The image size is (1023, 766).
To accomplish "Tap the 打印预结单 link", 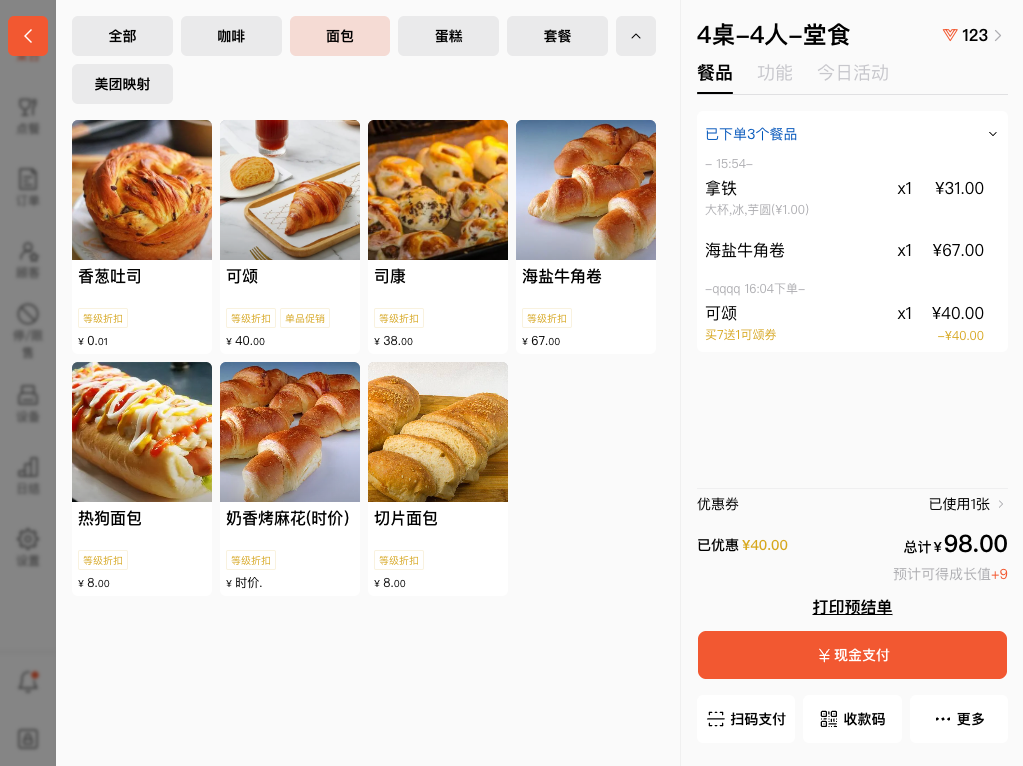I will (852, 607).
